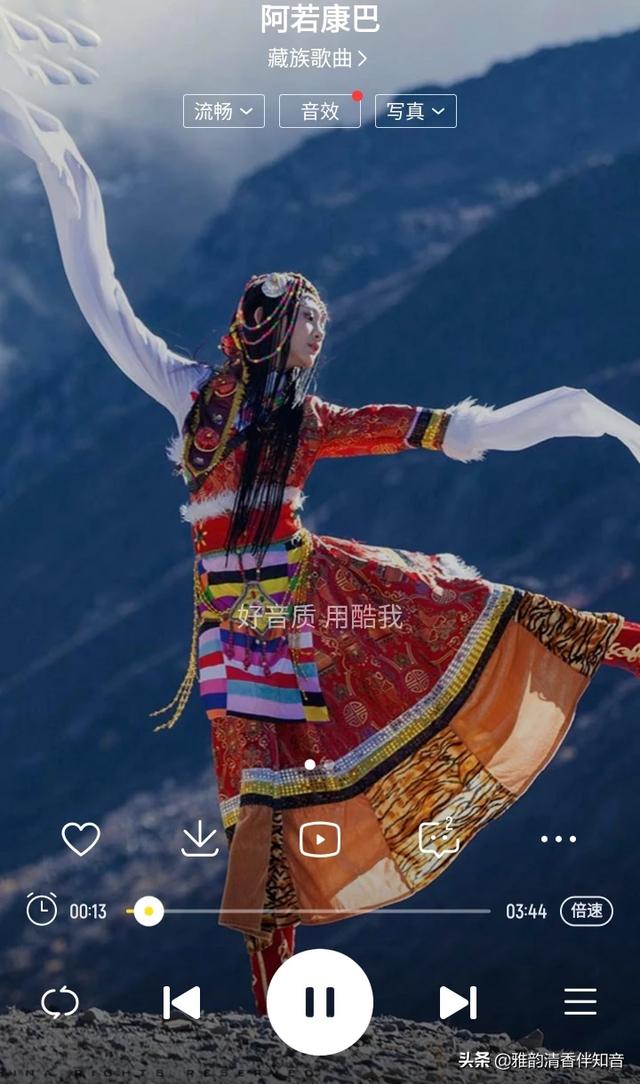Skip to the next track

[458, 1002]
